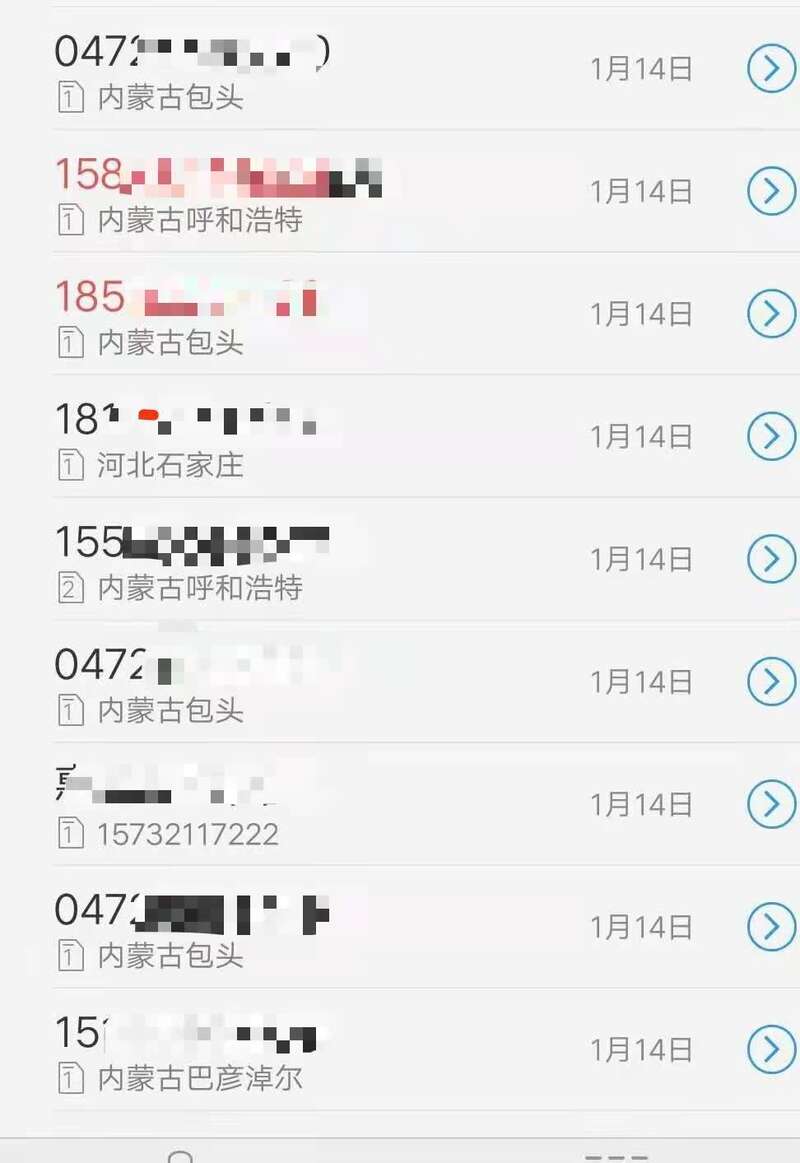This screenshot has height=1163, width=800.
Task: Open details arrow for 河北石家庄 call
Action: tap(771, 436)
